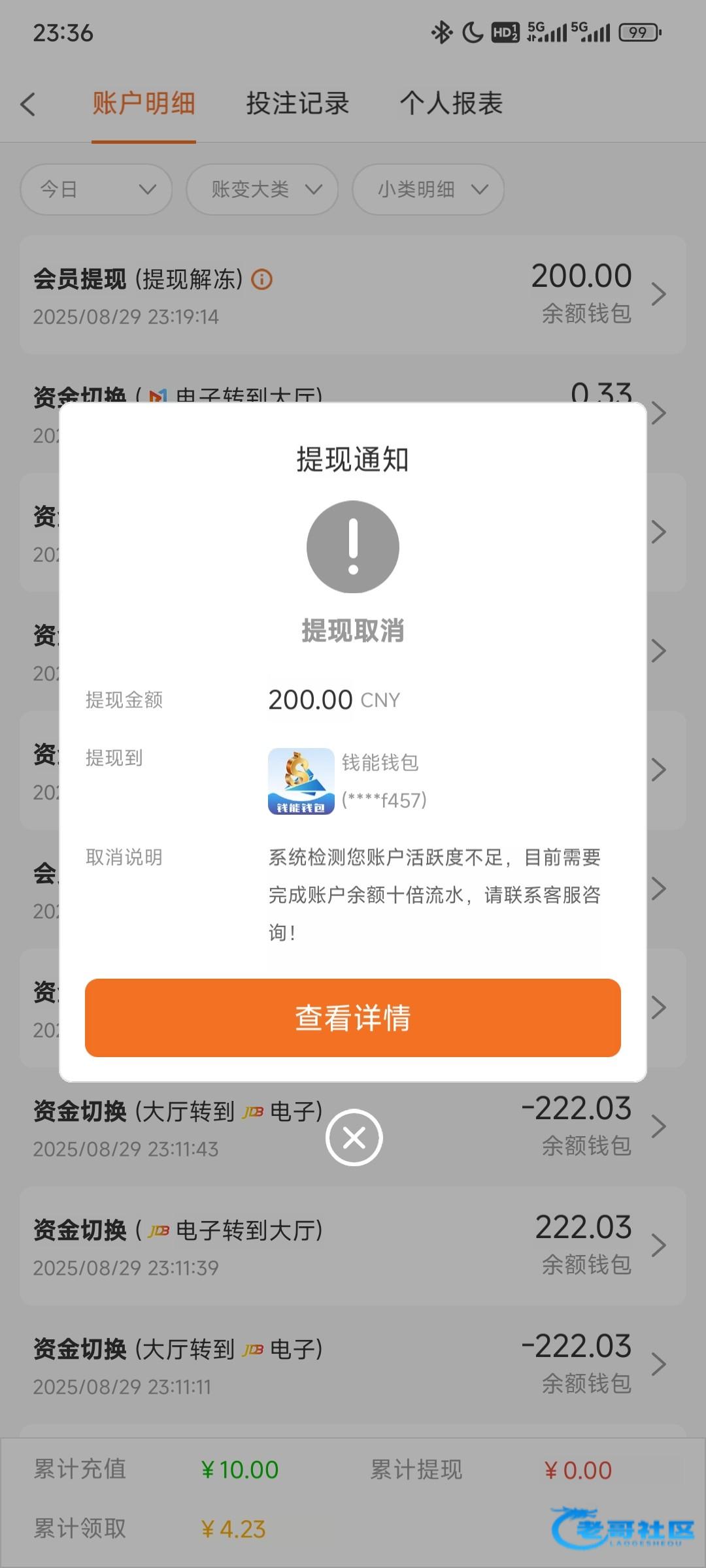The image size is (706, 1568).
Task: Switch to the 个人报表 tab
Action: (451, 103)
